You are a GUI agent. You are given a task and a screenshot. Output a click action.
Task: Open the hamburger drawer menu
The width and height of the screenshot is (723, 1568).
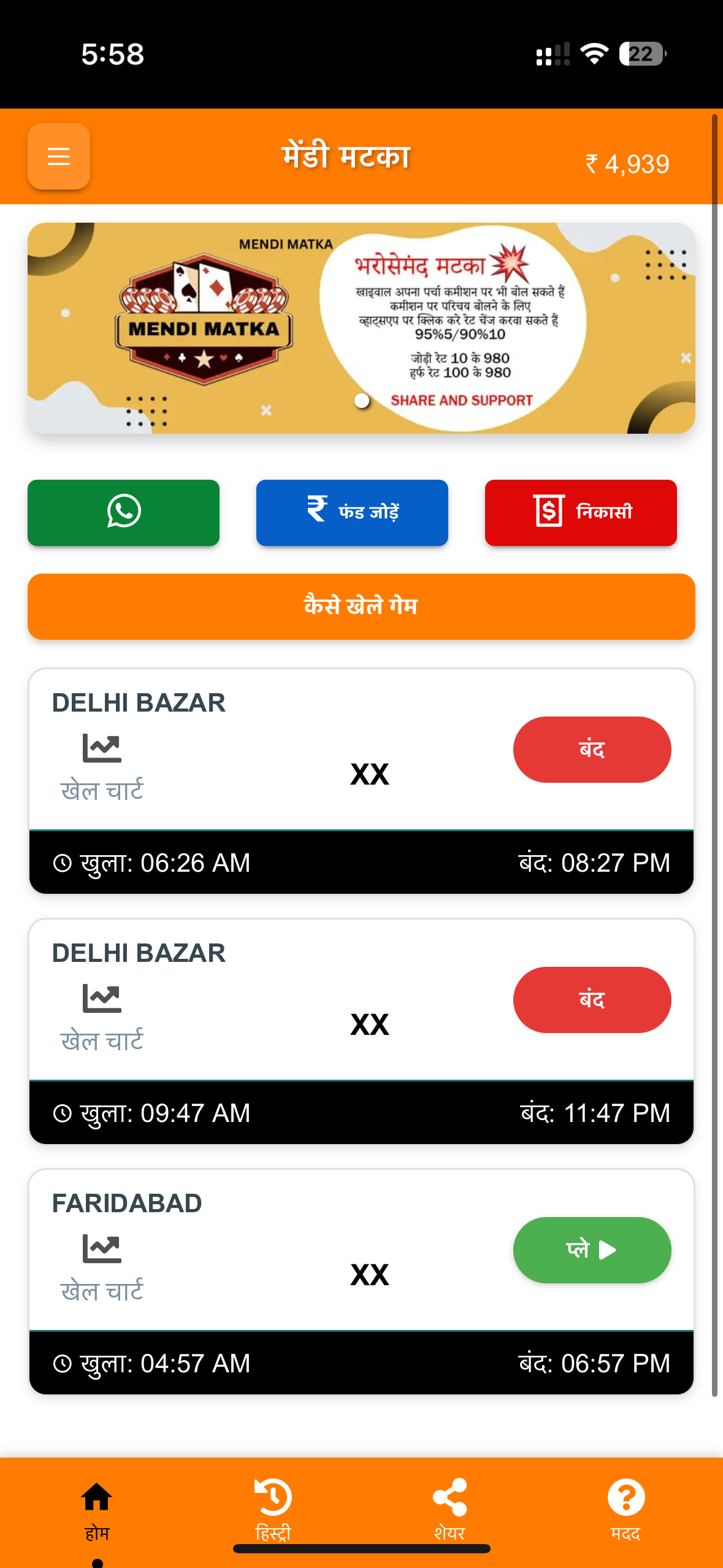[x=59, y=156]
